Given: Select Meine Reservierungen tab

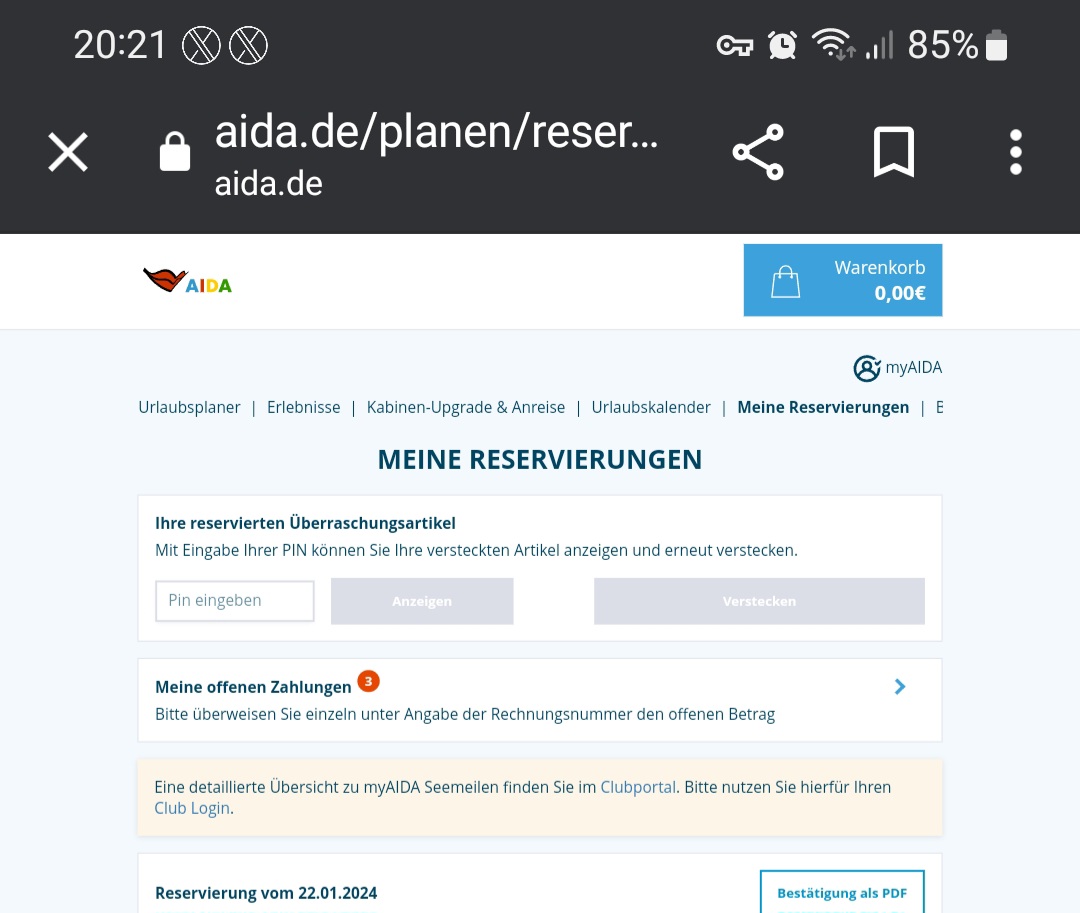Looking at the screenshot, I should pyautogui.click(x=823, y=407).
